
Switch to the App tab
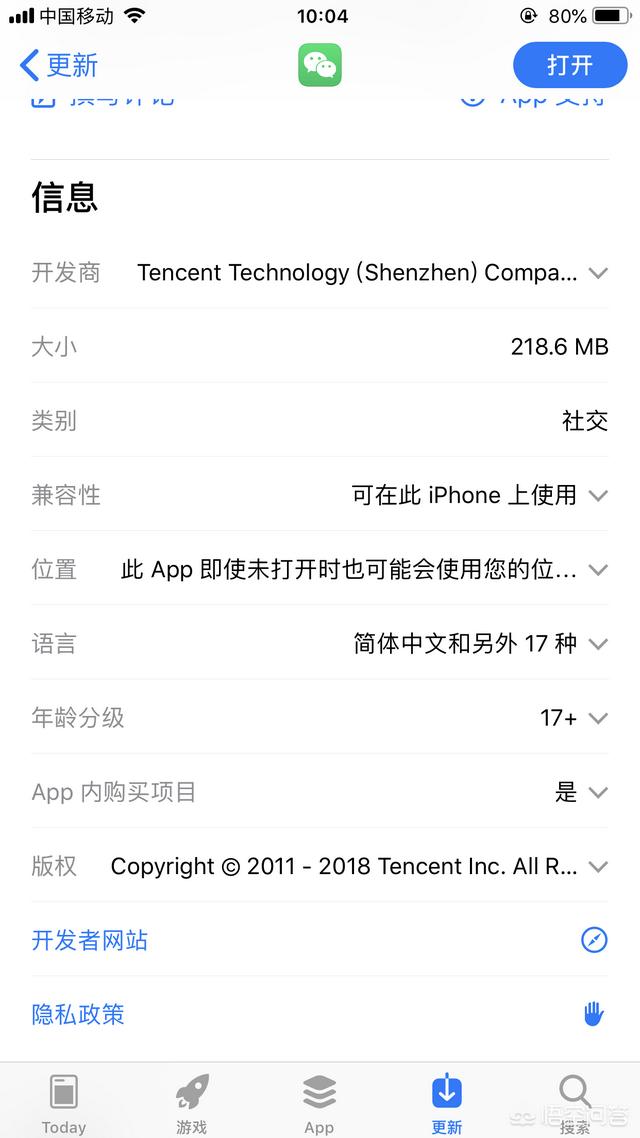319,1103
